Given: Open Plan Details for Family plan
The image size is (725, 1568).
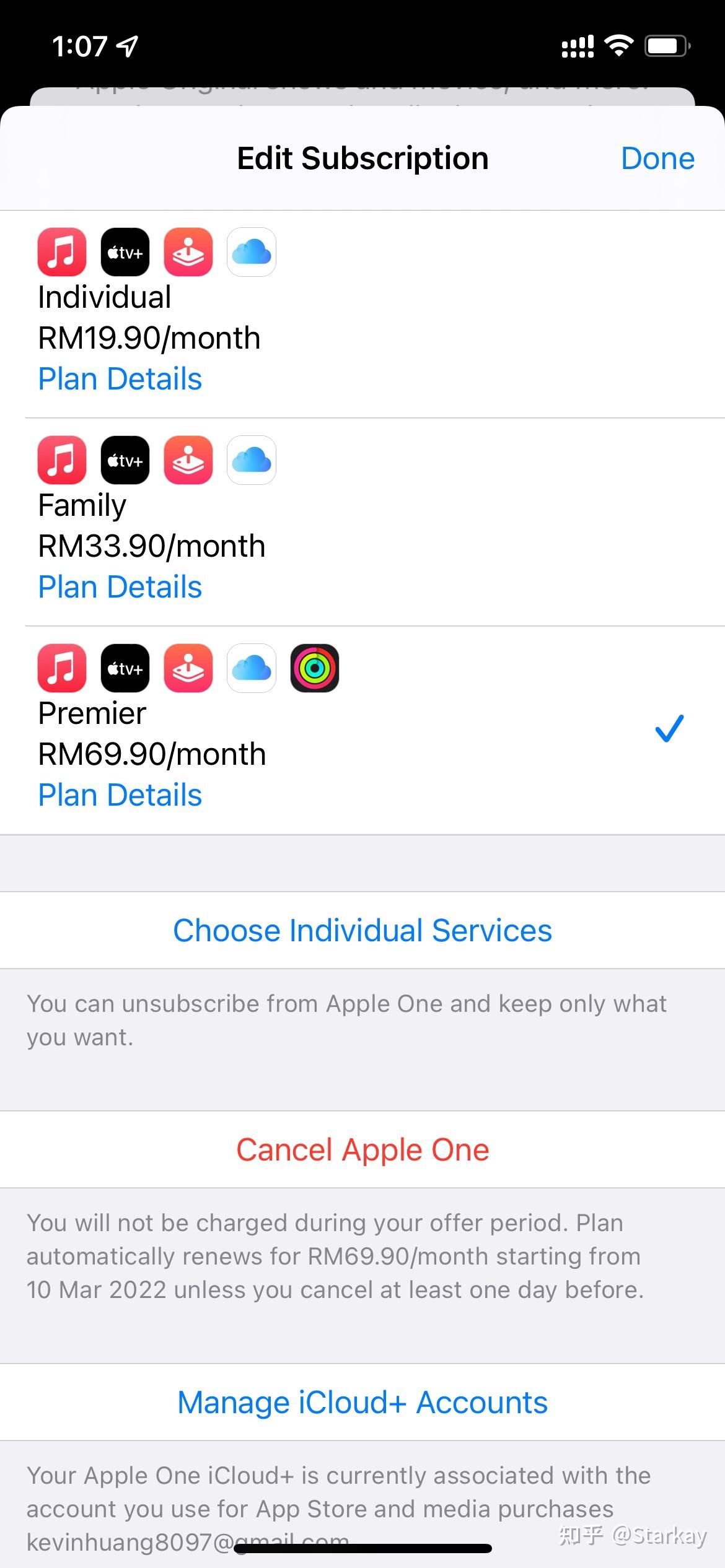Looking at the screenshot, I should [x=120, y=586].
